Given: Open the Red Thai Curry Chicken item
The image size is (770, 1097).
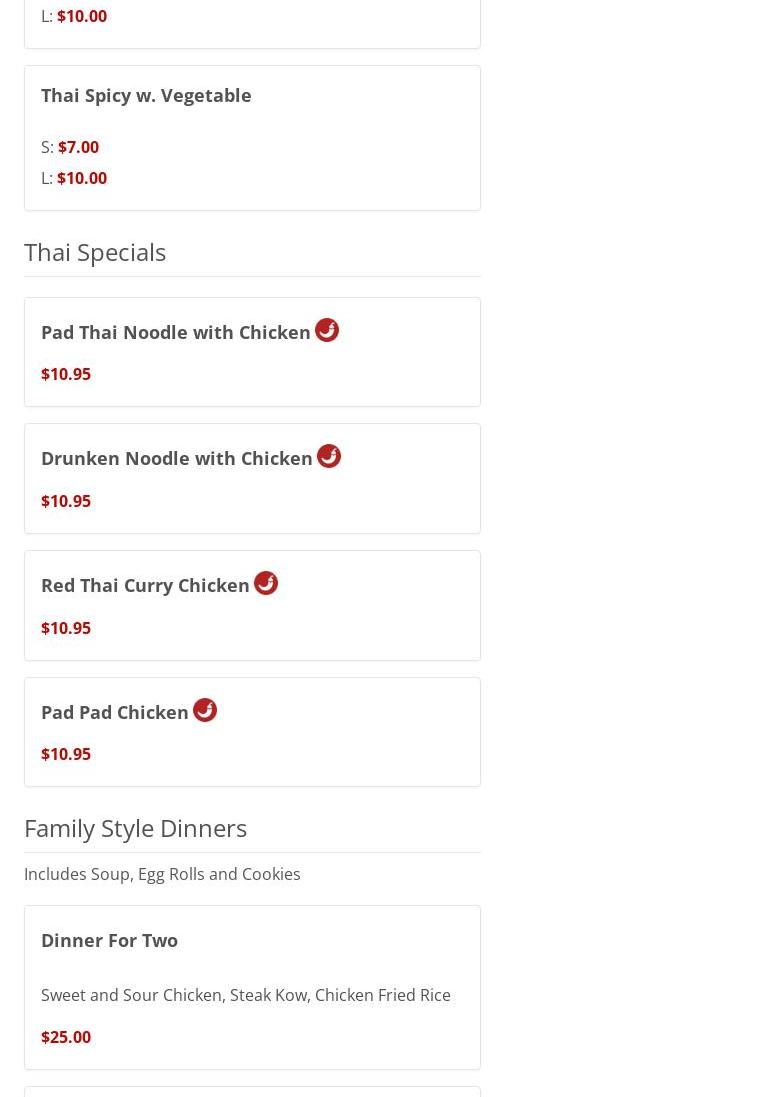Looking at the screenshot, I should click(146, 586).
